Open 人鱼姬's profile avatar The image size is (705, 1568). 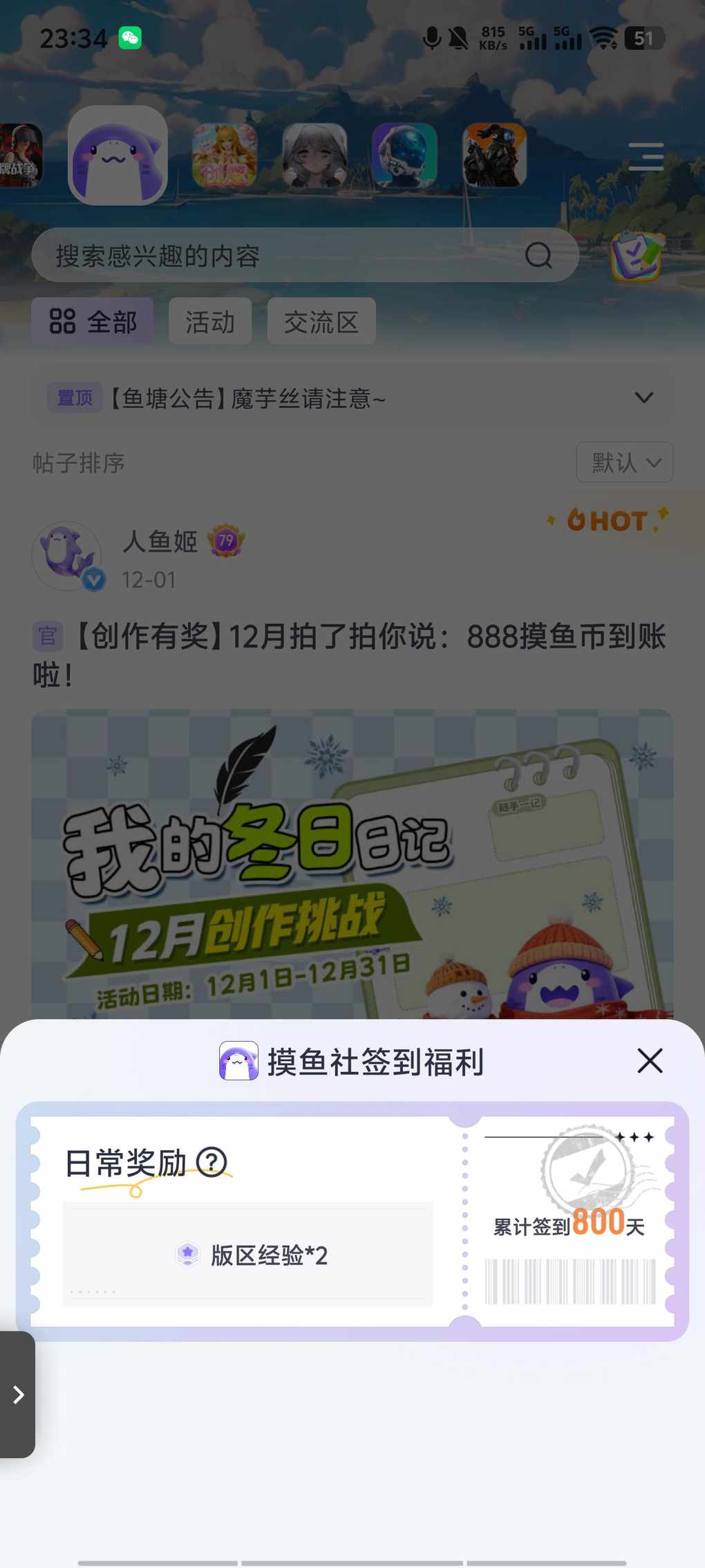pos(67,556)
